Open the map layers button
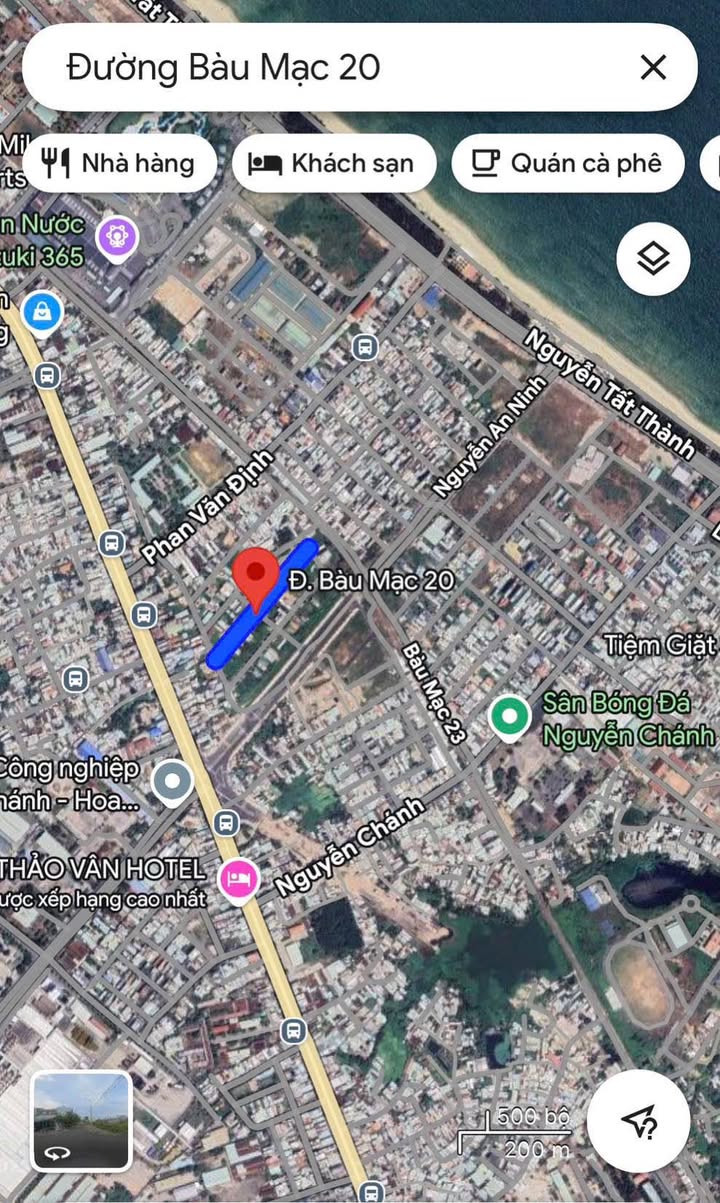The width and height of the screenshot is (720, 1203). click(653, 259)
